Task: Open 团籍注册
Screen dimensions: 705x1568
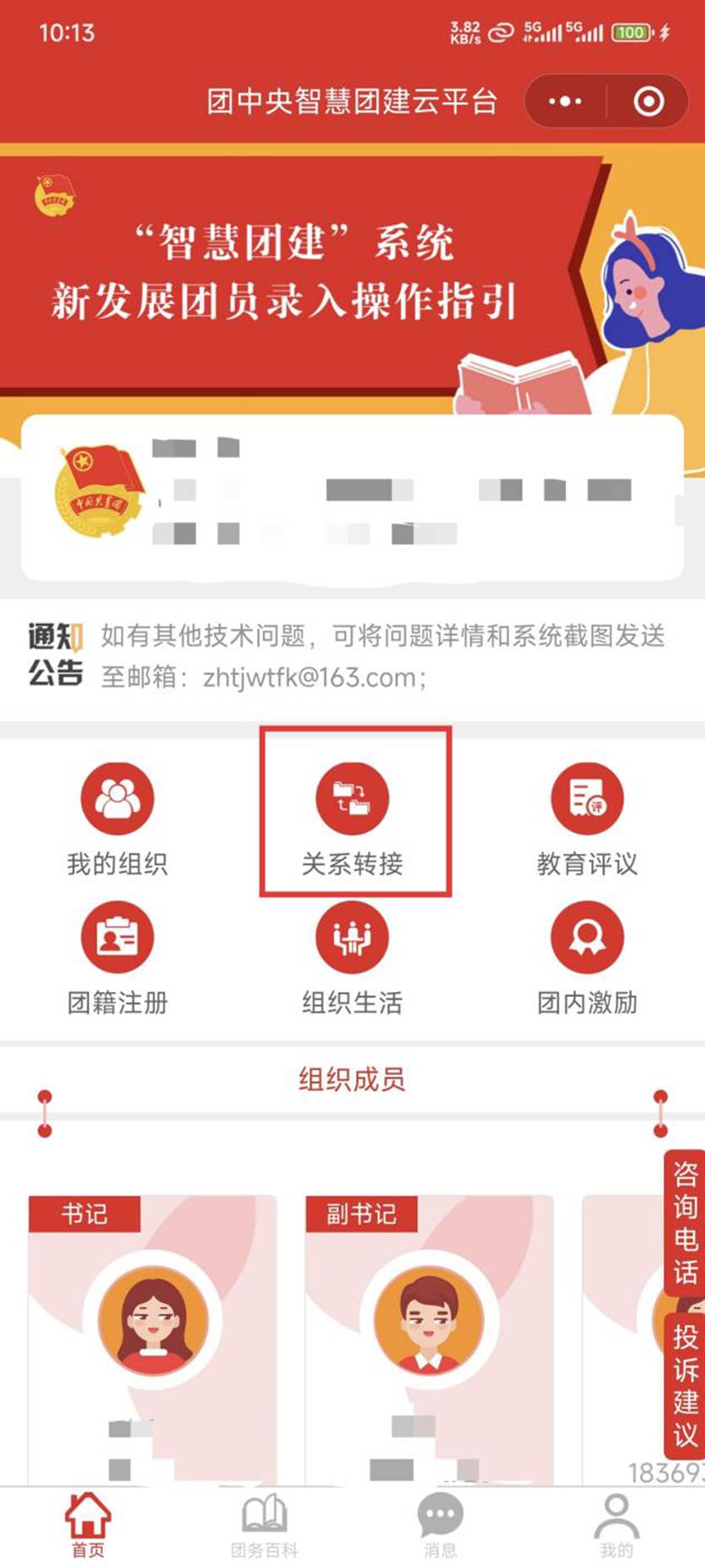Action: (x=117, y=957)
